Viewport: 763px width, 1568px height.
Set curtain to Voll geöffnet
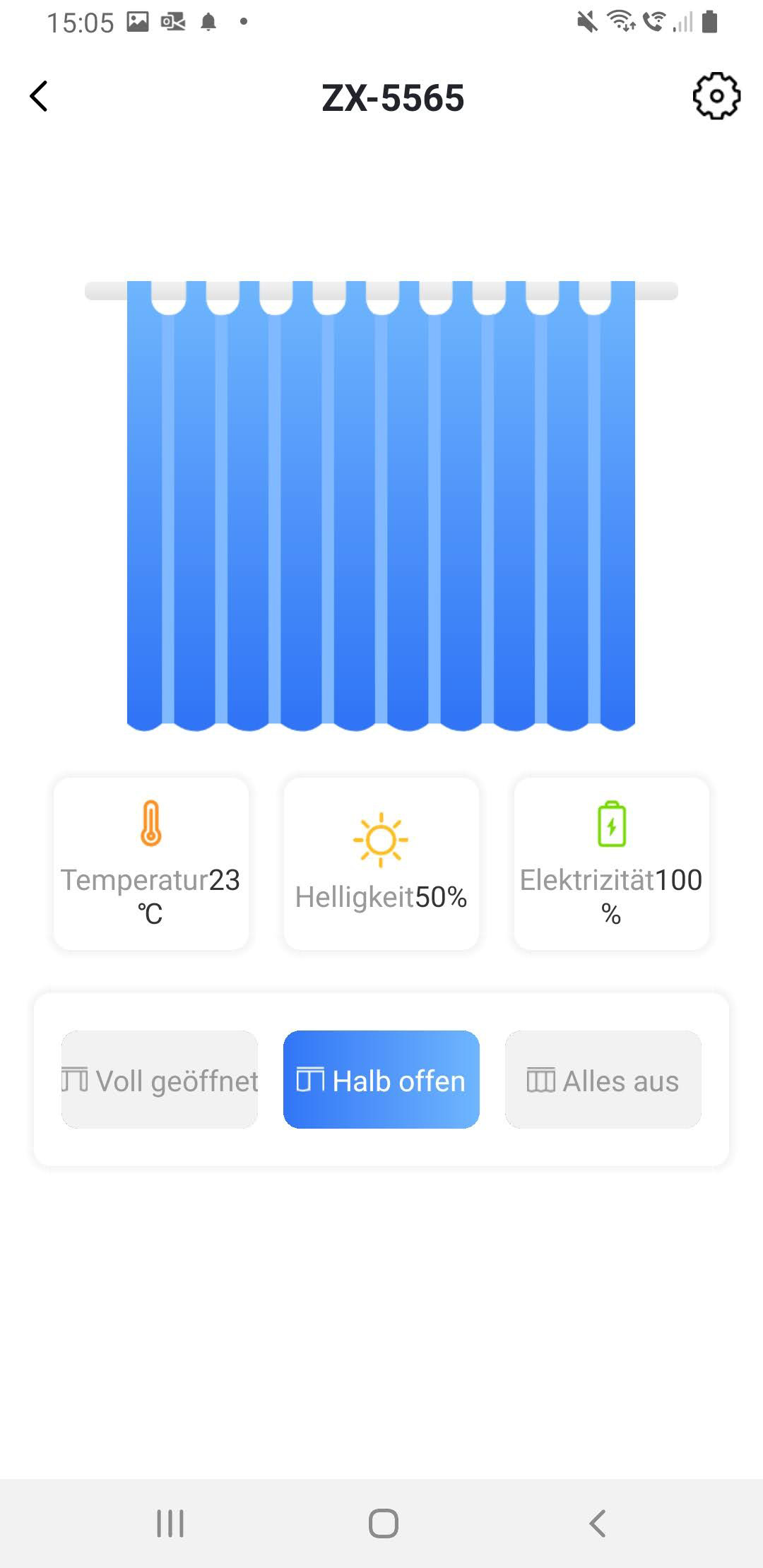[x=160, y=1080]
